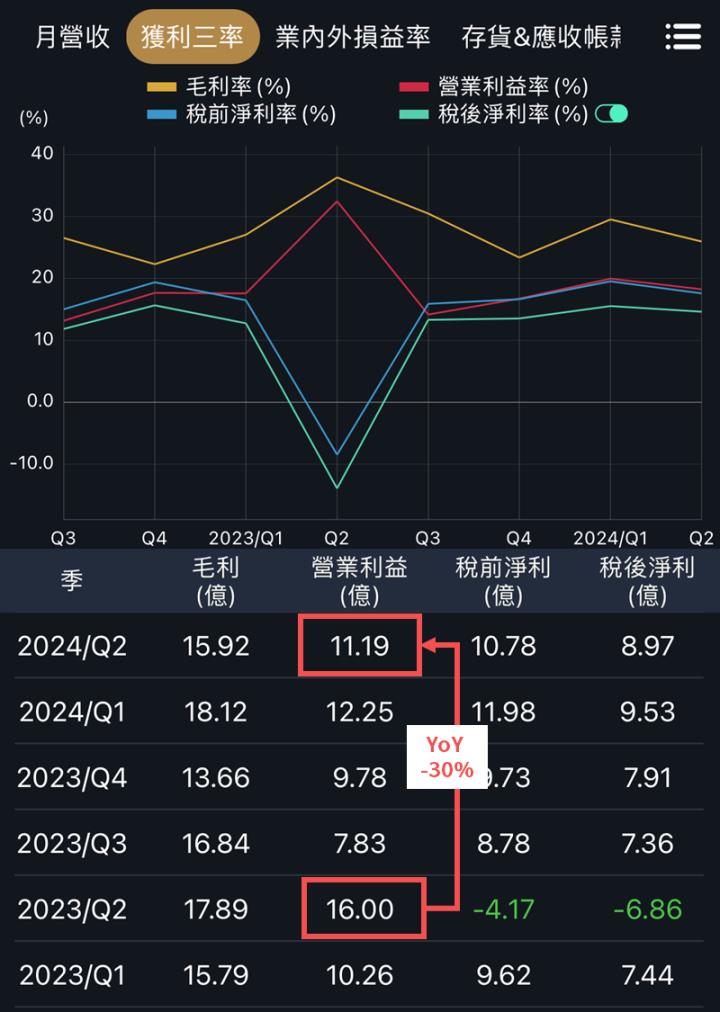Click the highlighted 16.00 cell for 2023/Q2
The height and width of the screenshot is (1012, 720).
pos(363,910)
